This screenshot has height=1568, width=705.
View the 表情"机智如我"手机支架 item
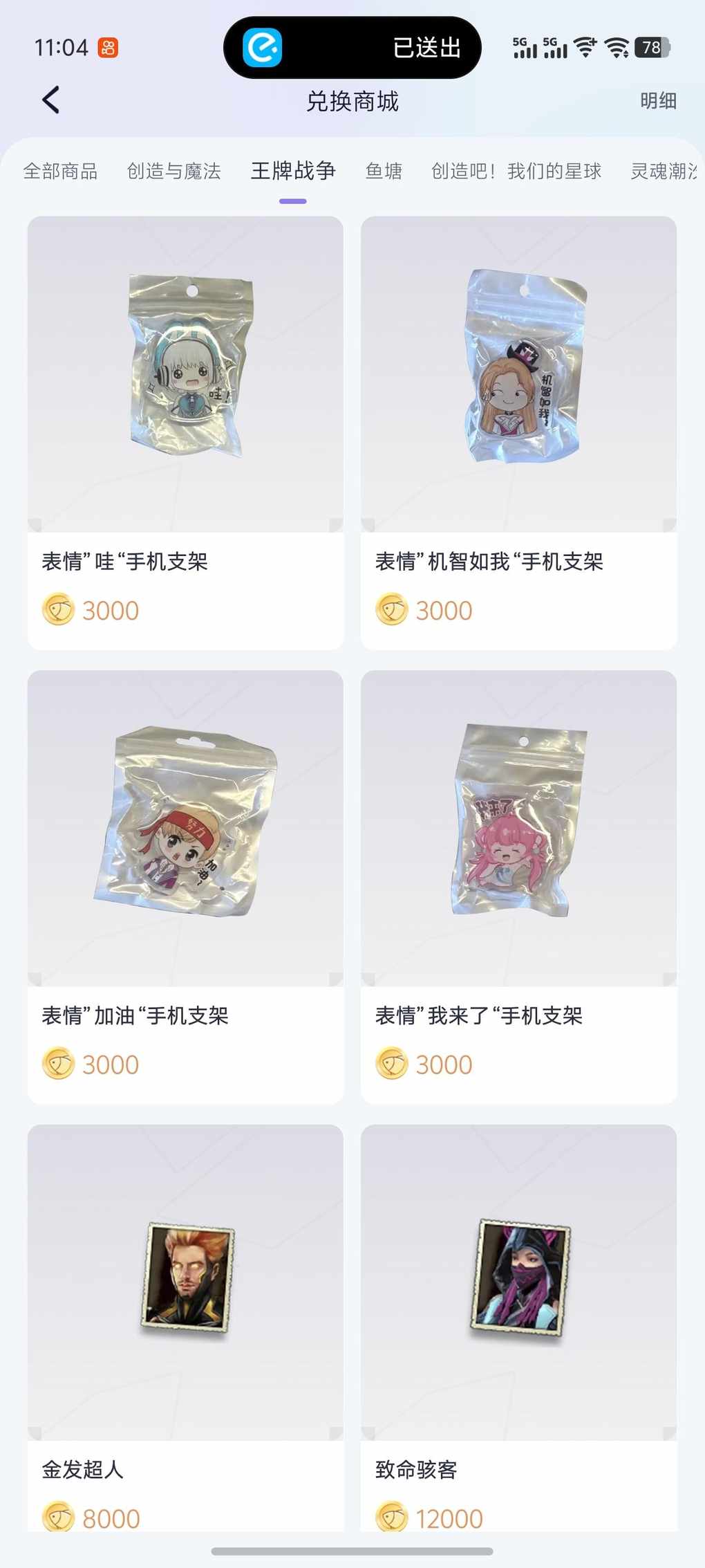518,432
